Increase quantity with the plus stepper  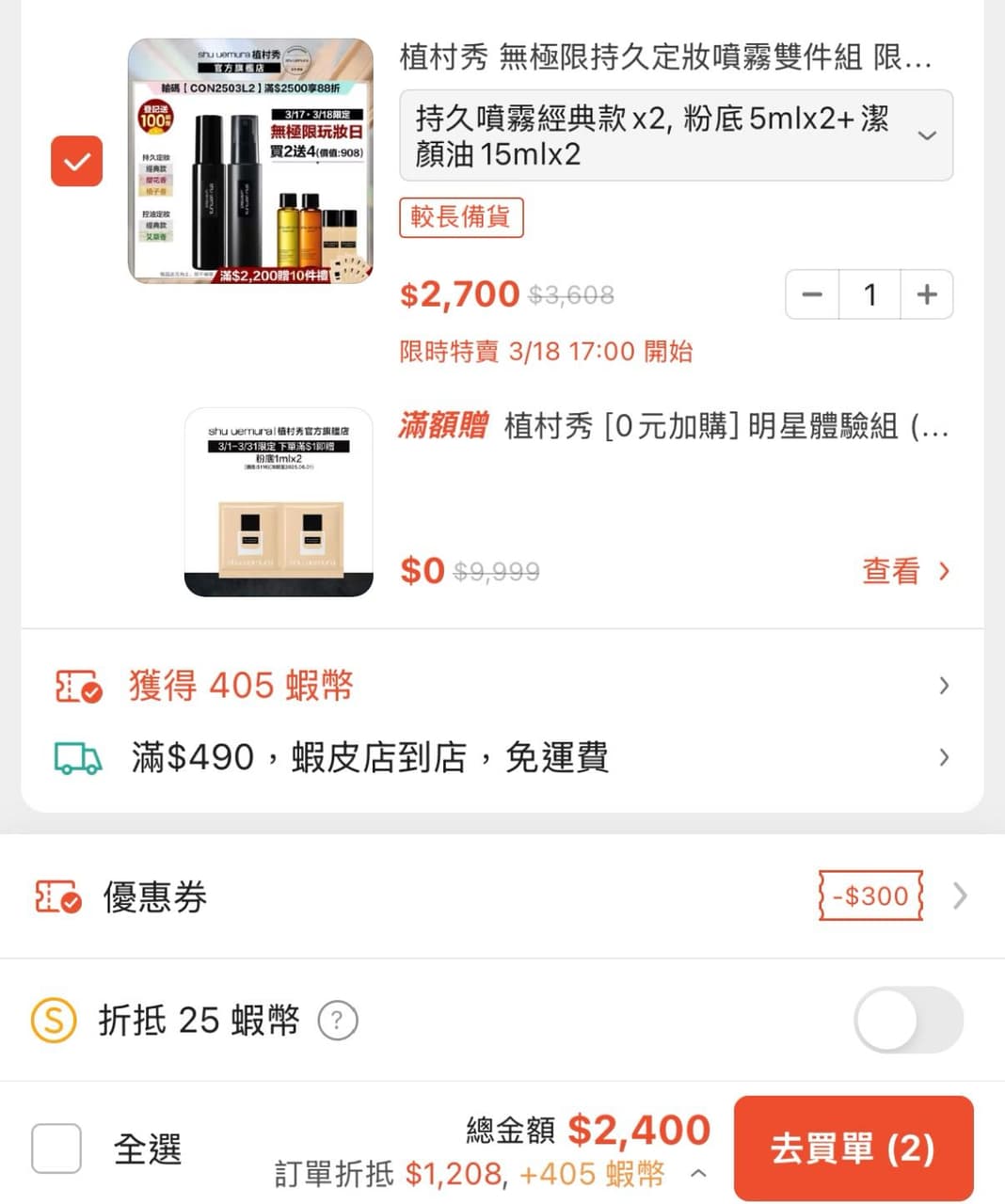pos(927,293)
